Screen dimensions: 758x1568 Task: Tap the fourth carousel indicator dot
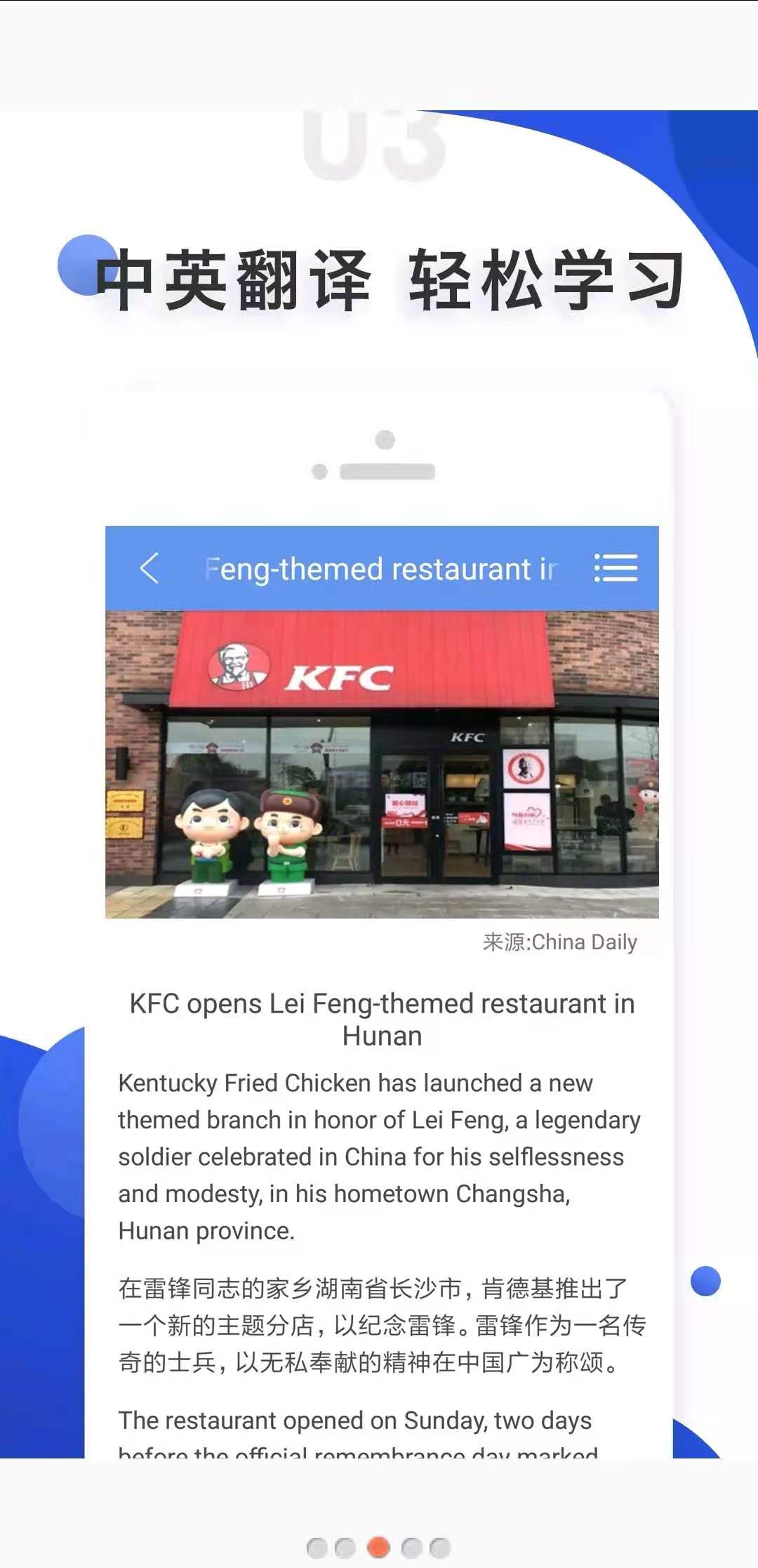412,1547
